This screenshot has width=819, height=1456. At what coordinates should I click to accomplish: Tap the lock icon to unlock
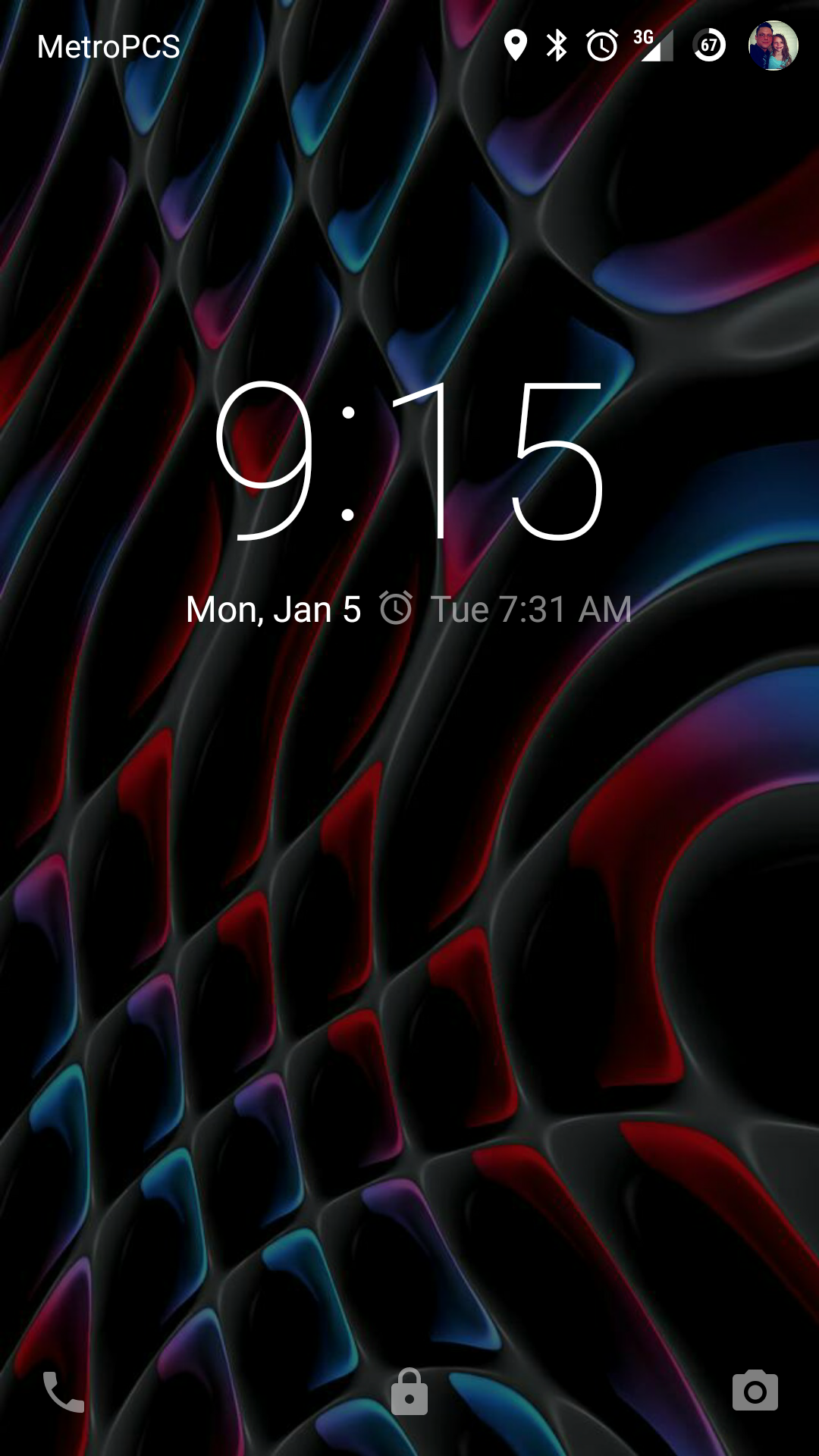click(409, 1392)
